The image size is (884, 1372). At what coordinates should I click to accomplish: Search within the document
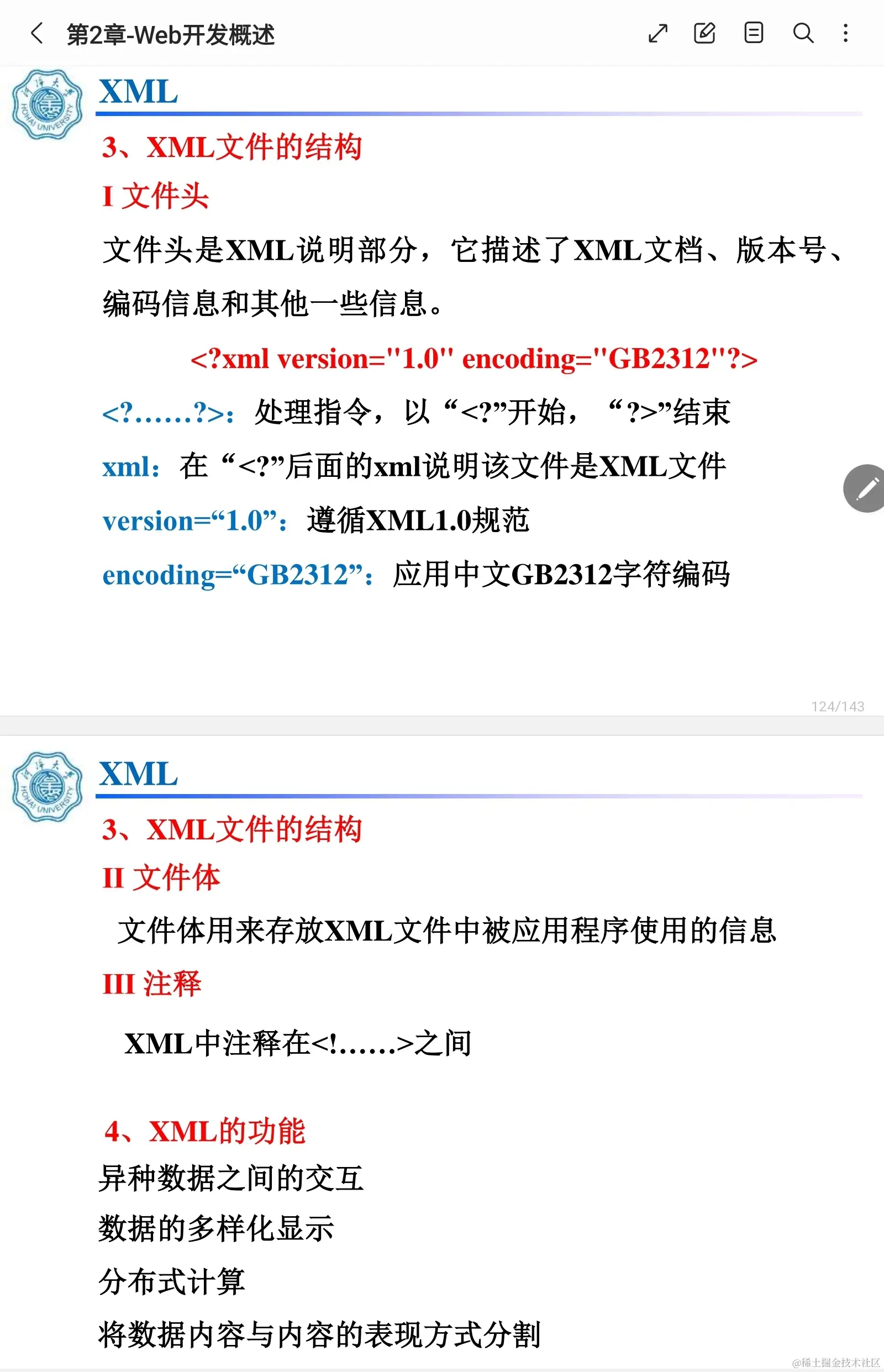click(x=803, y=33)
